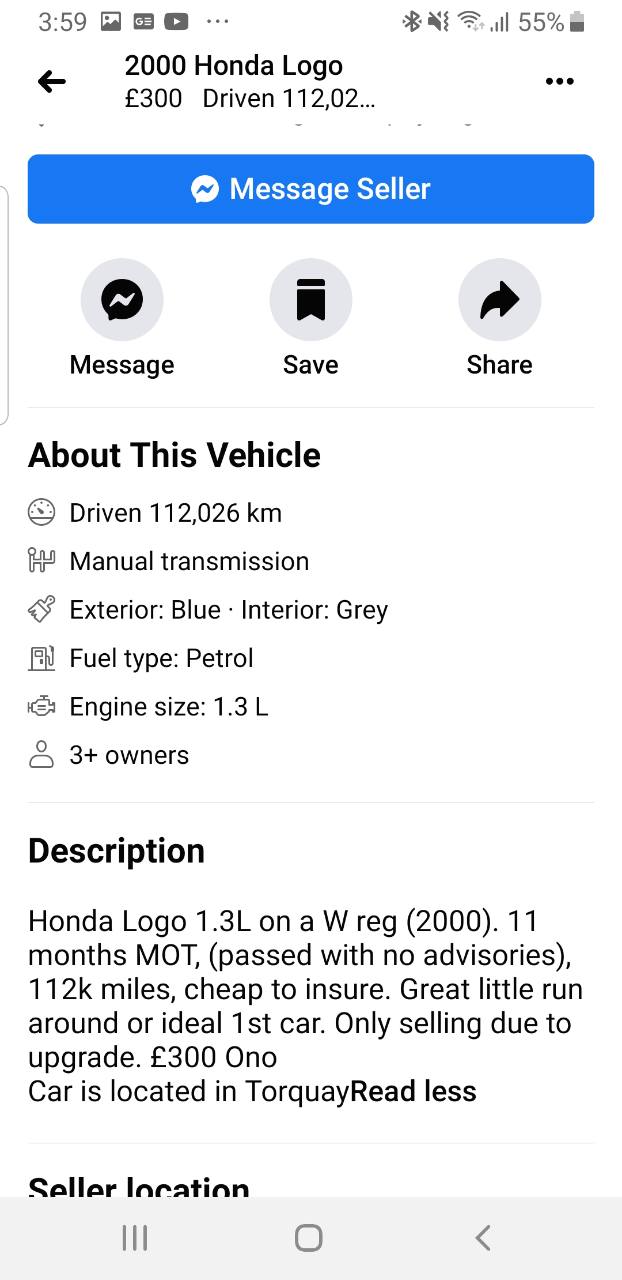Share this vehicle listing
Screen dimensions: 622x1280
[500, 299]
